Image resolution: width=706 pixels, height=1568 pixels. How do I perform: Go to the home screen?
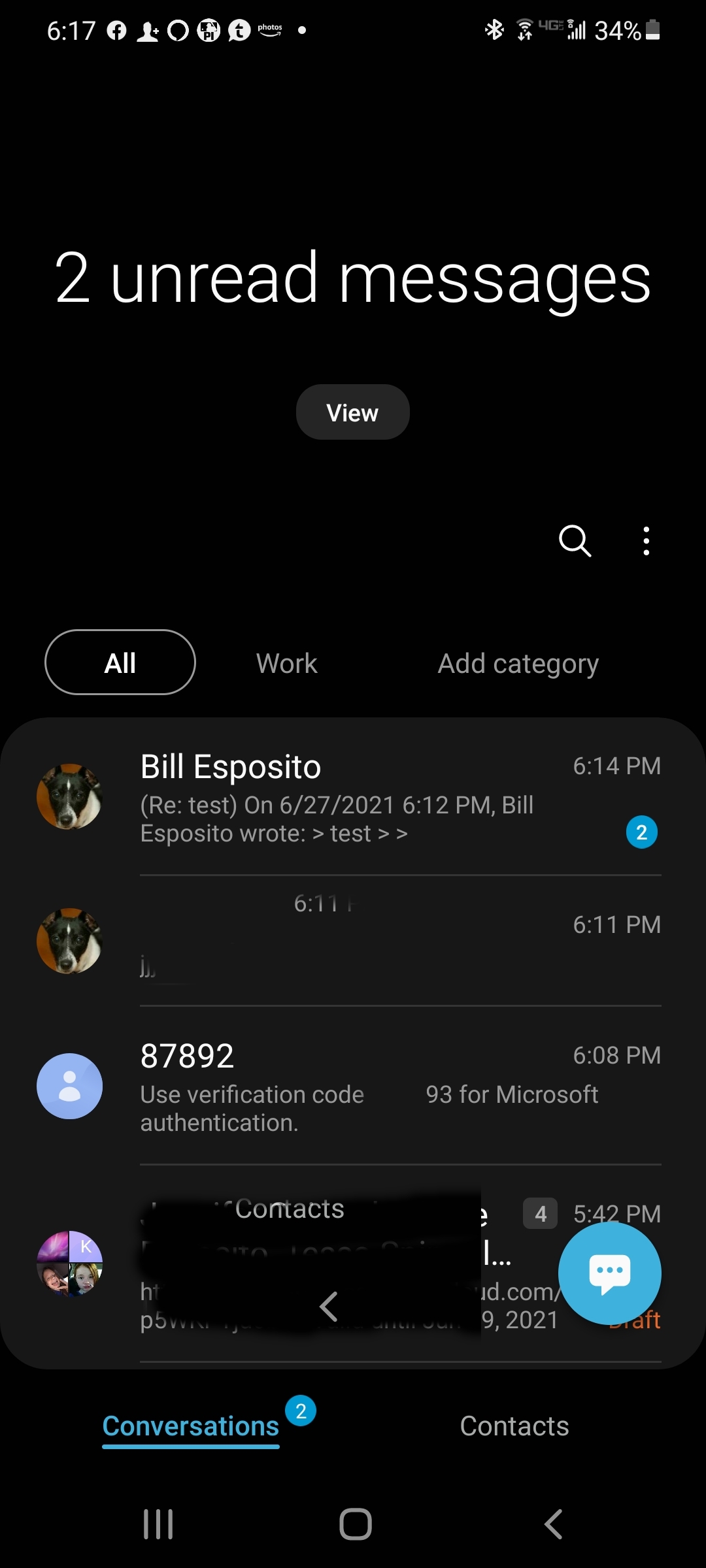tap(355, 1524)
